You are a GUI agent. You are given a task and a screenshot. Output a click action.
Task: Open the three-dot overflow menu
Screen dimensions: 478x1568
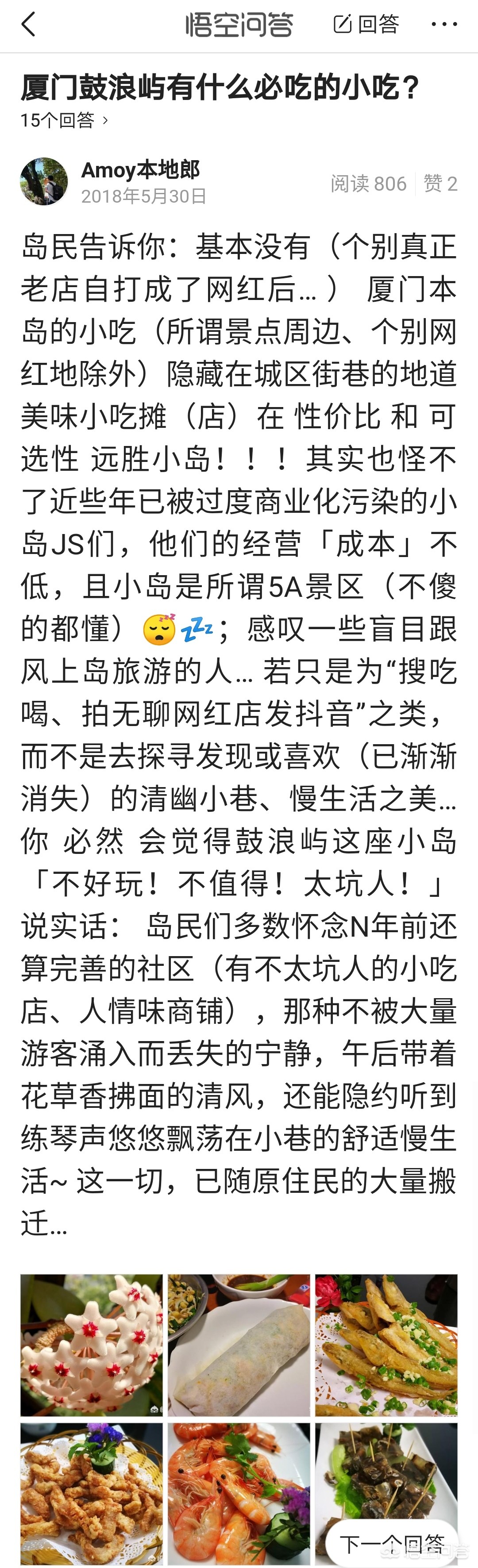(444, 24)
